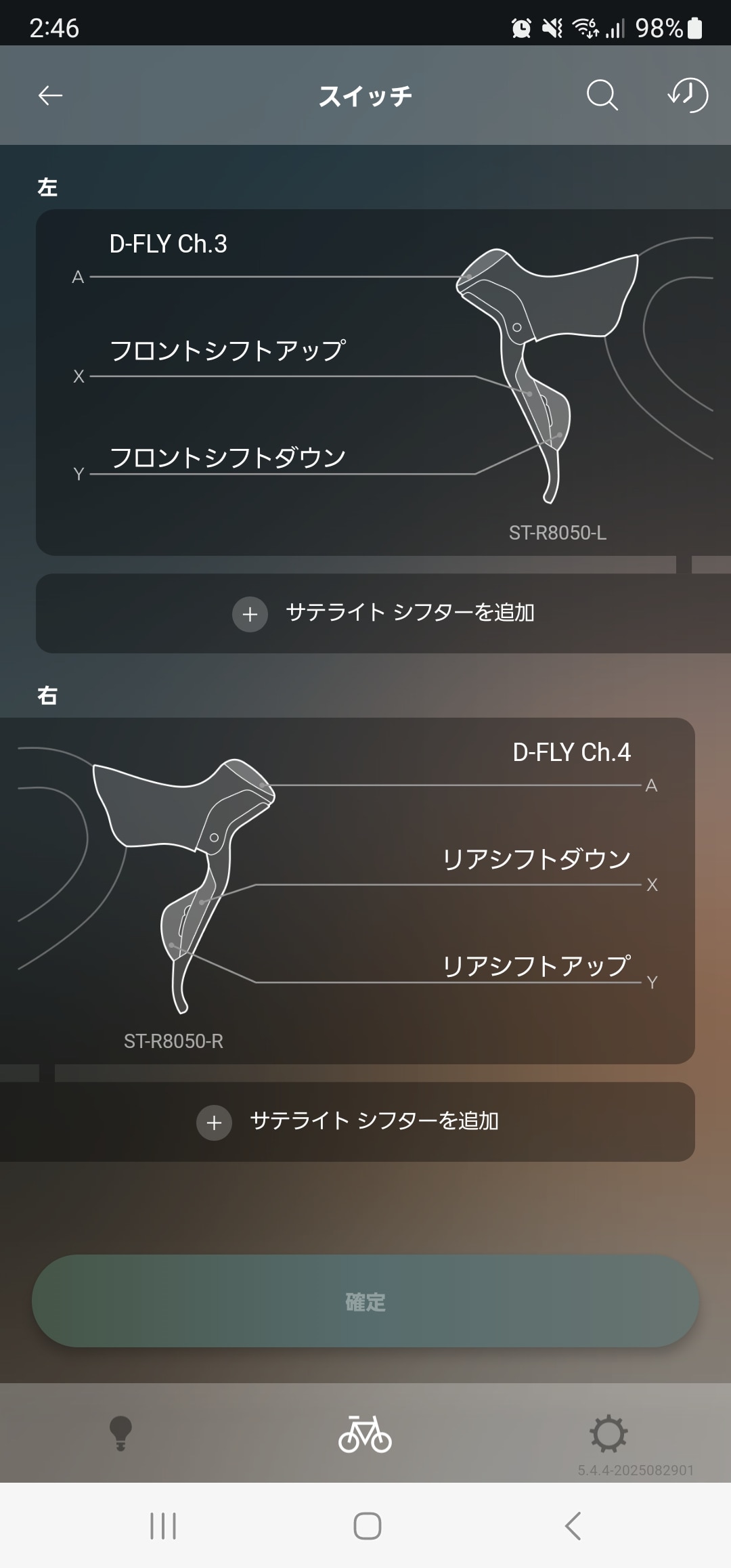The height and width of the screenshot is (1568, 731).
Task: Go back using the top-left arrow
Action: tap(50, 95)
